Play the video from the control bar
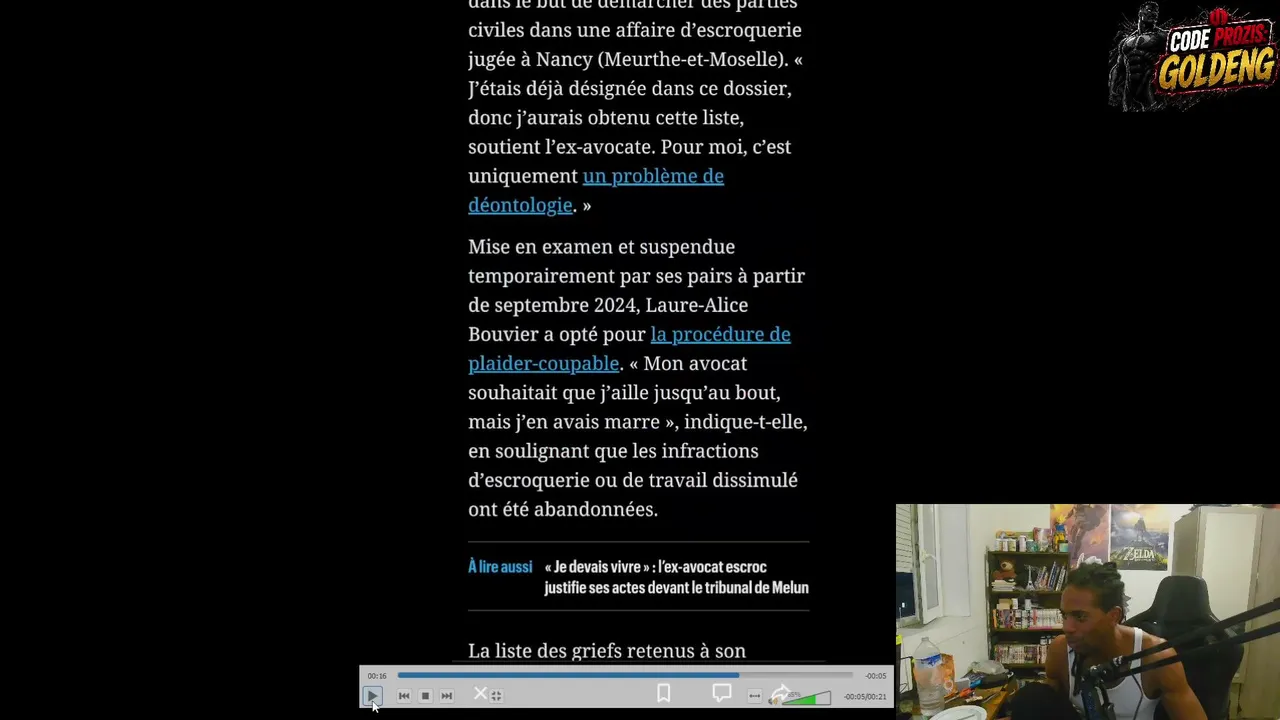The width and height of the screenshot is (1280, 720). (x=372, y=695)
